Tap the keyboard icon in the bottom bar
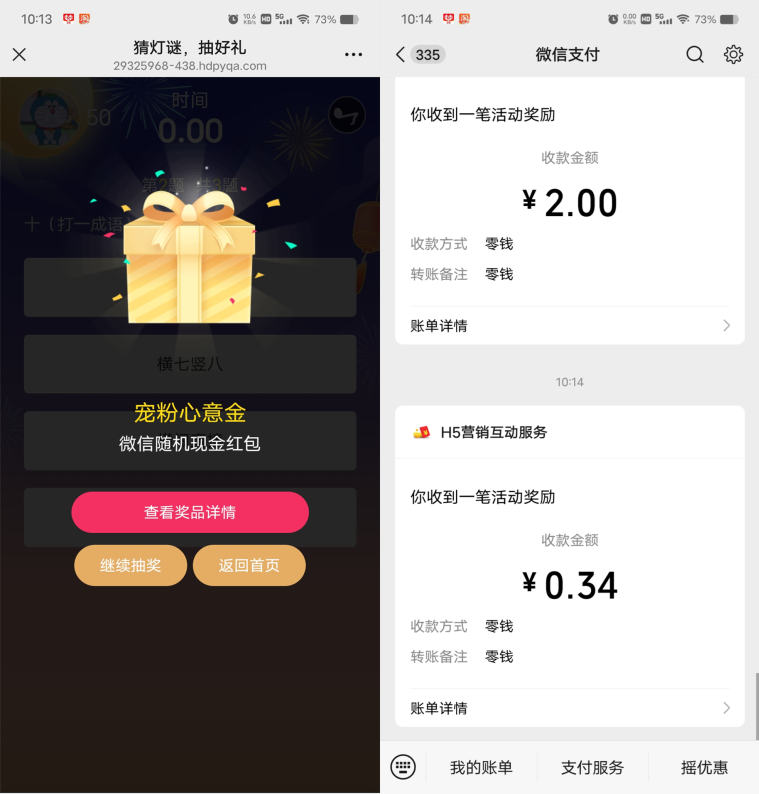Screen dimensions: 759x794 pos(403,766)
